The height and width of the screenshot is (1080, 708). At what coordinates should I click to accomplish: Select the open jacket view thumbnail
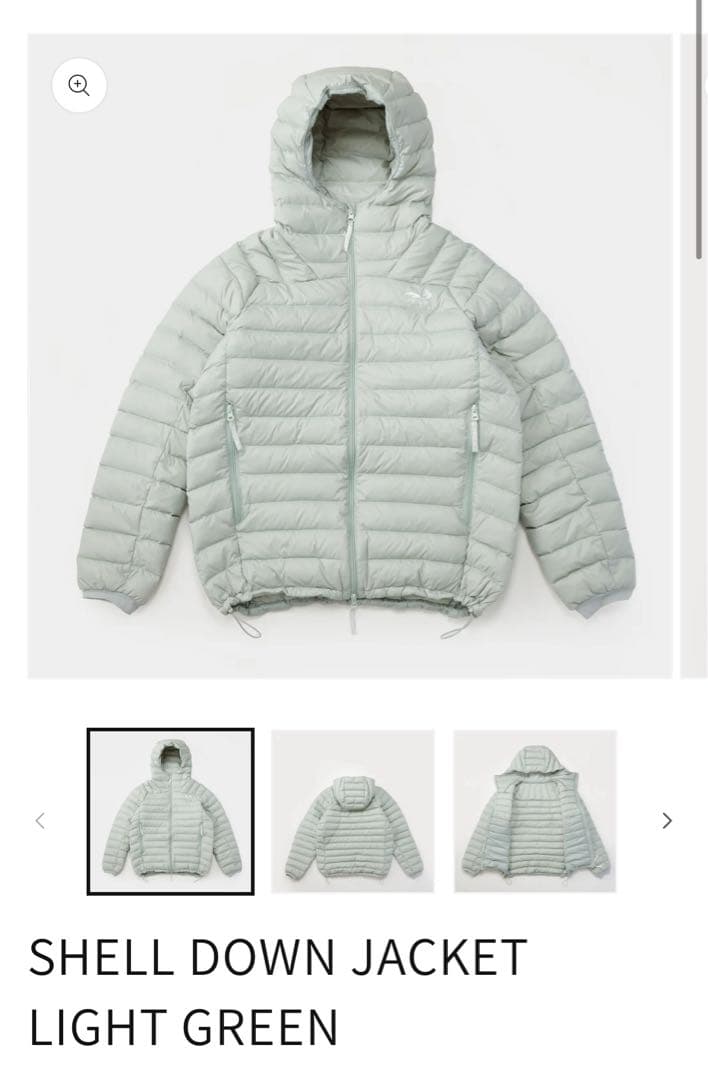535,811
